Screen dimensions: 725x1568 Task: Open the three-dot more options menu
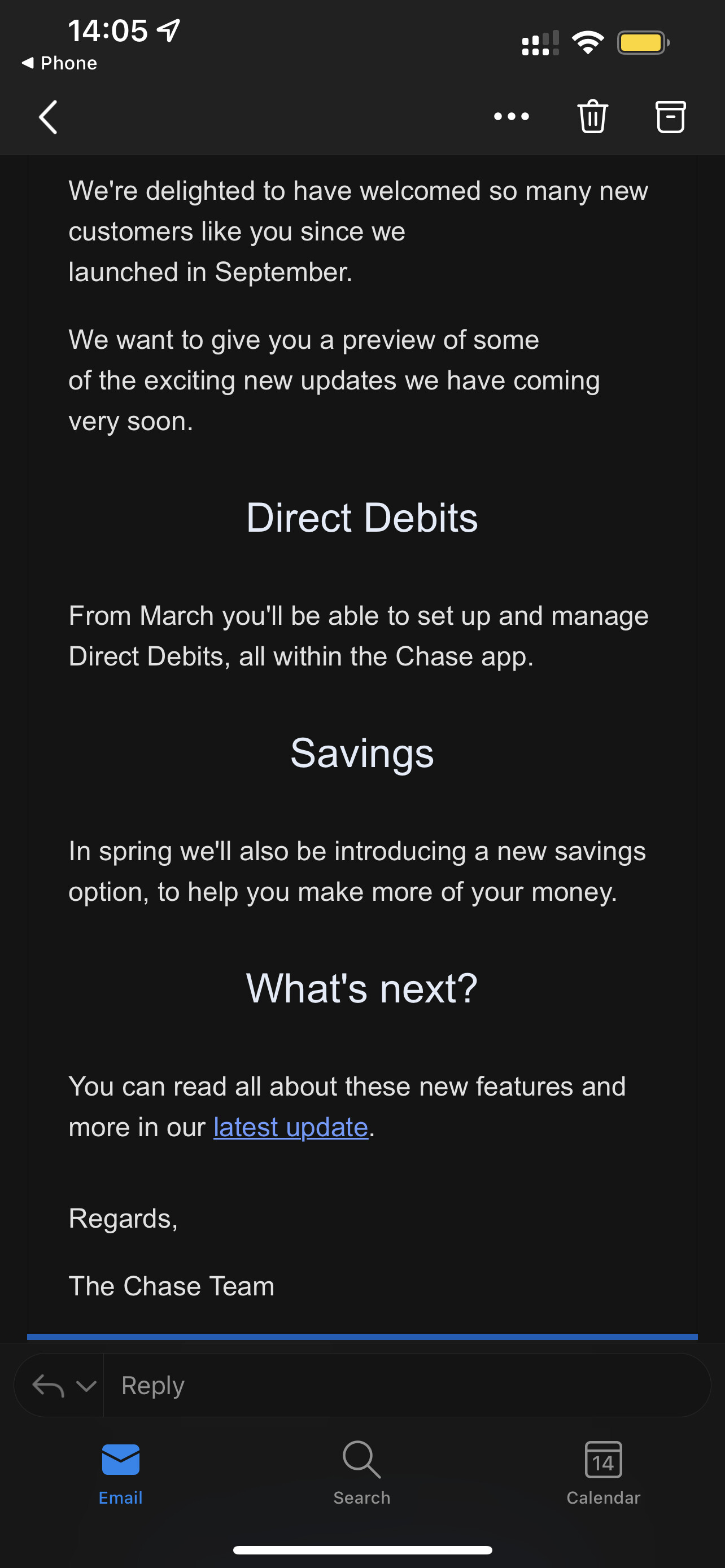512,116
